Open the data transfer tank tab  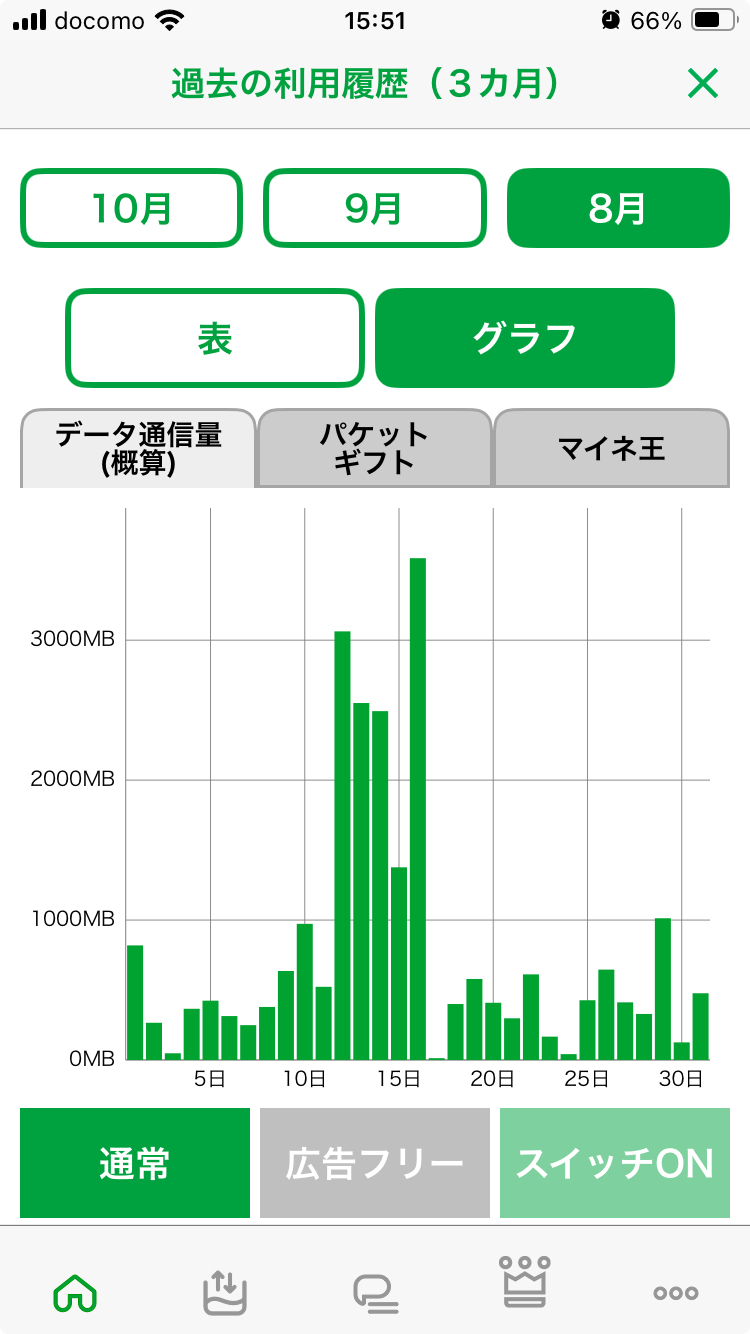[225, 1292]
